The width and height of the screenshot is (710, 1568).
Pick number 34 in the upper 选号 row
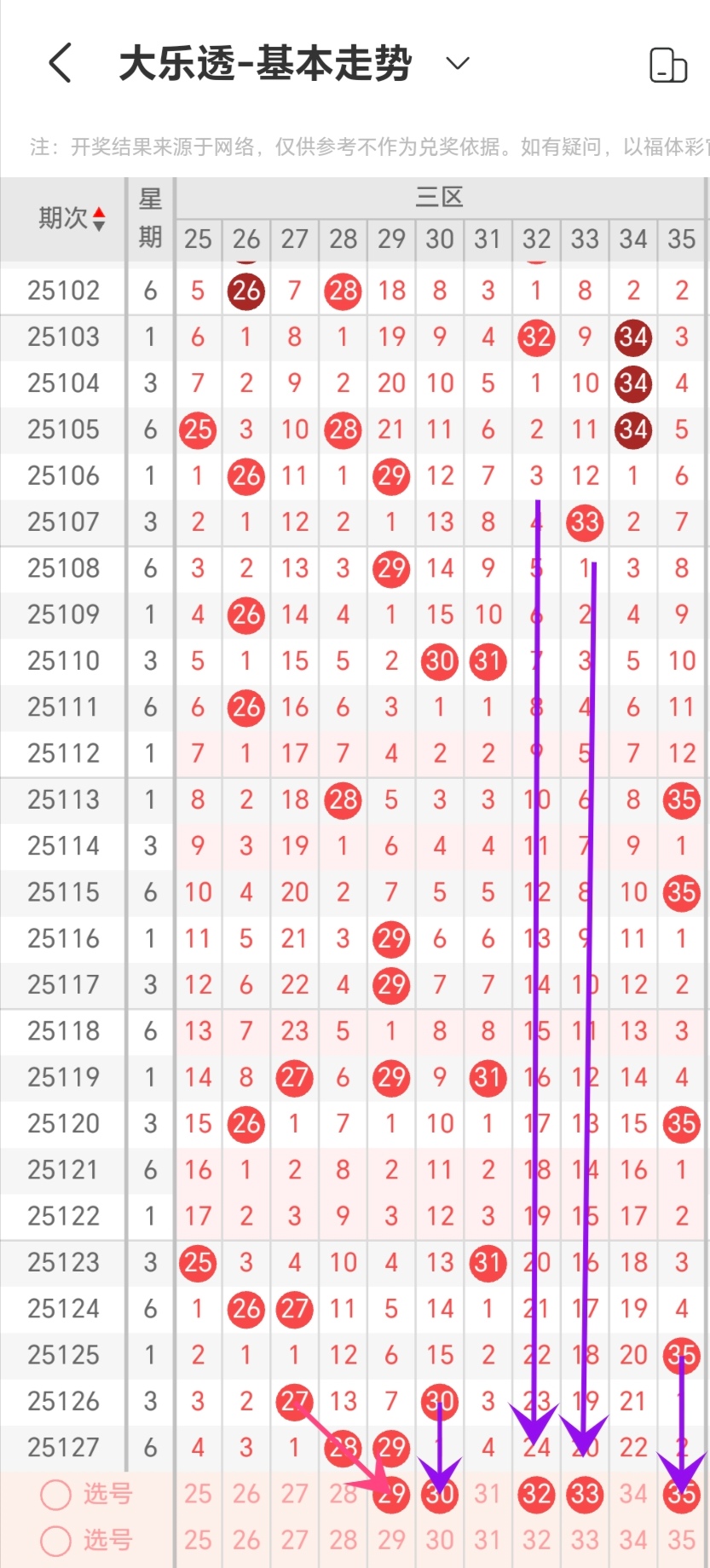click(x=633, y=1494)
